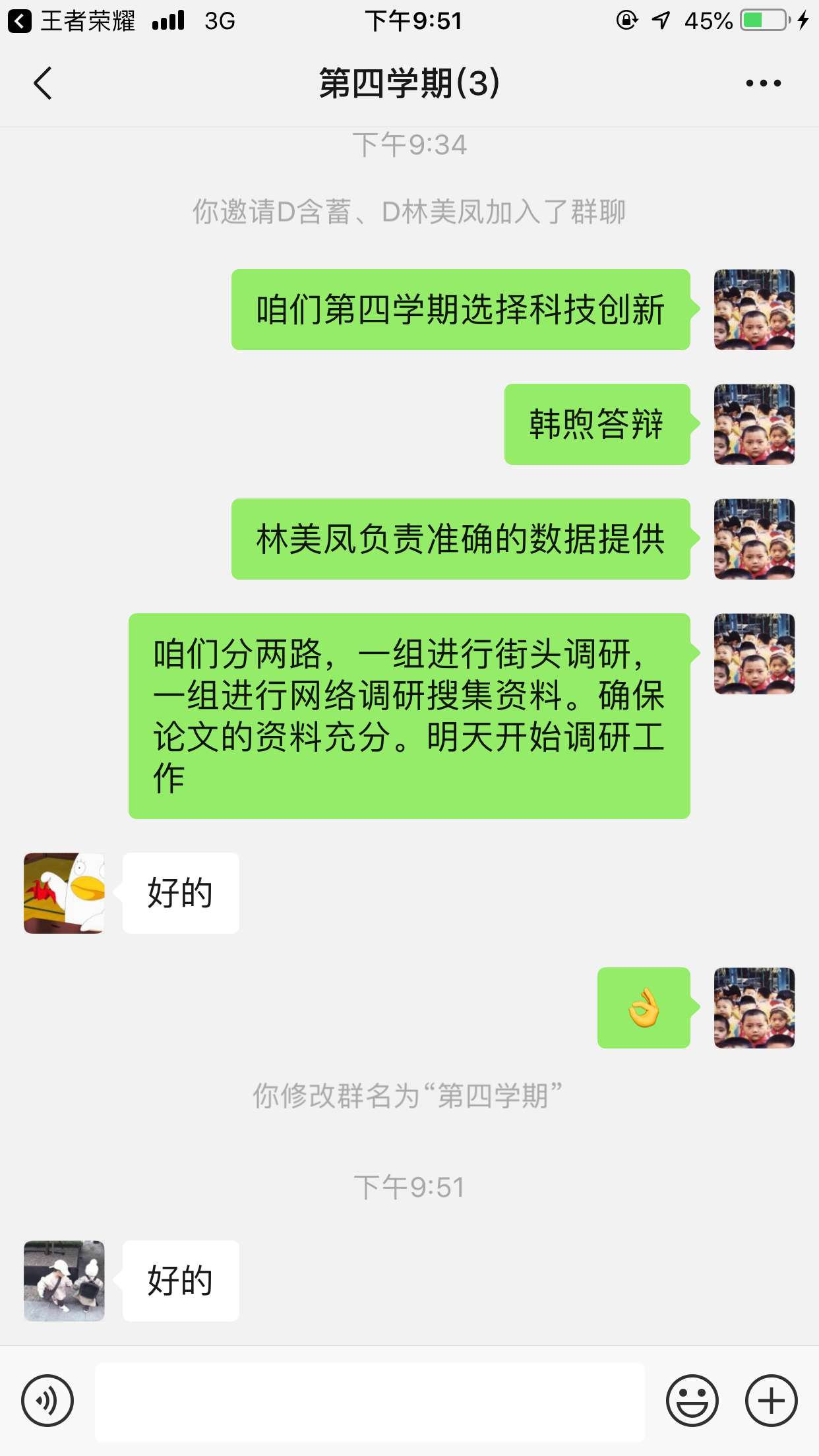Focus the message text field

pyautogui.click(x=369, y=1401)
